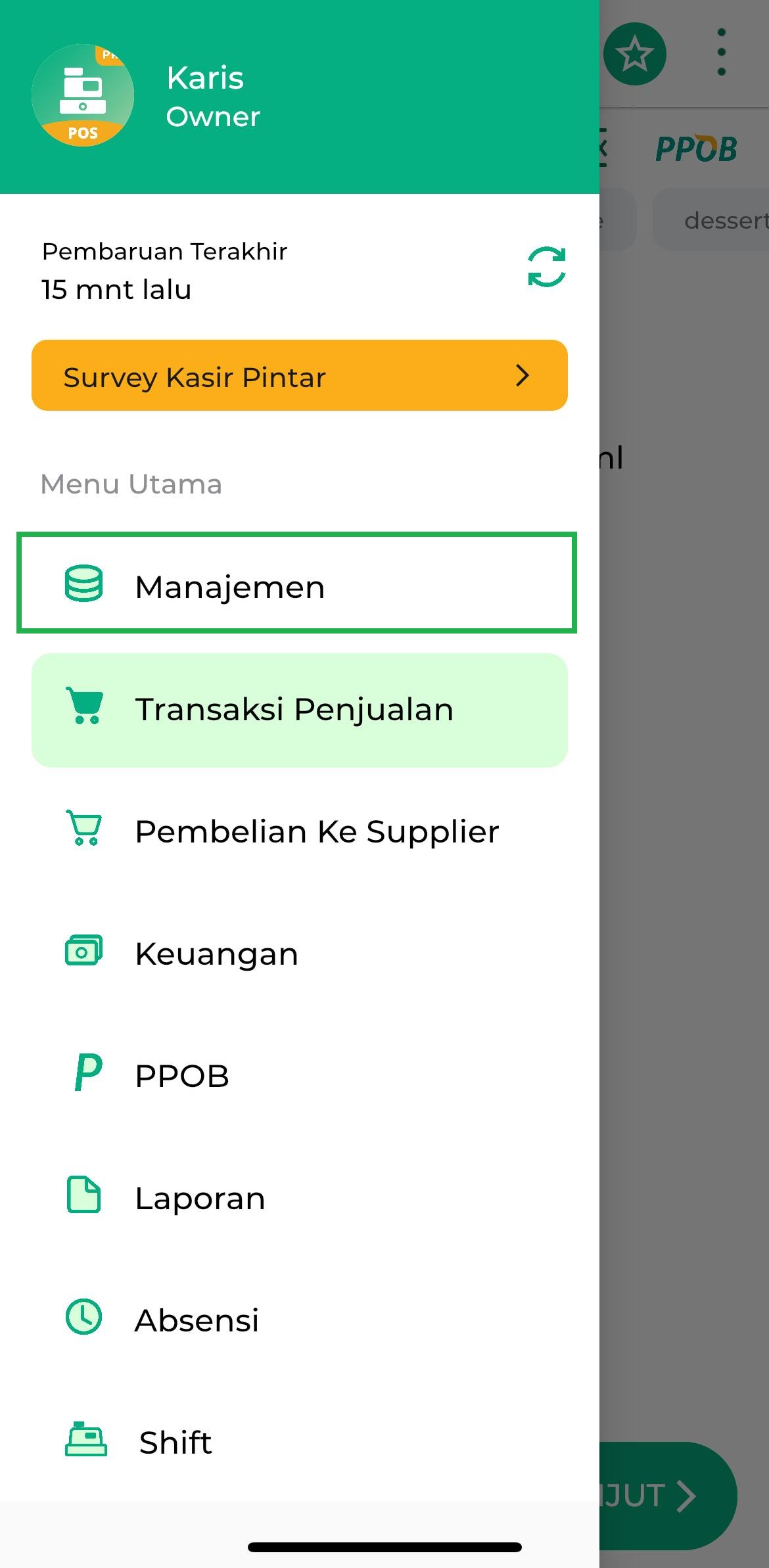Open the three-dot overflow menu

click(x=722, y=53)
